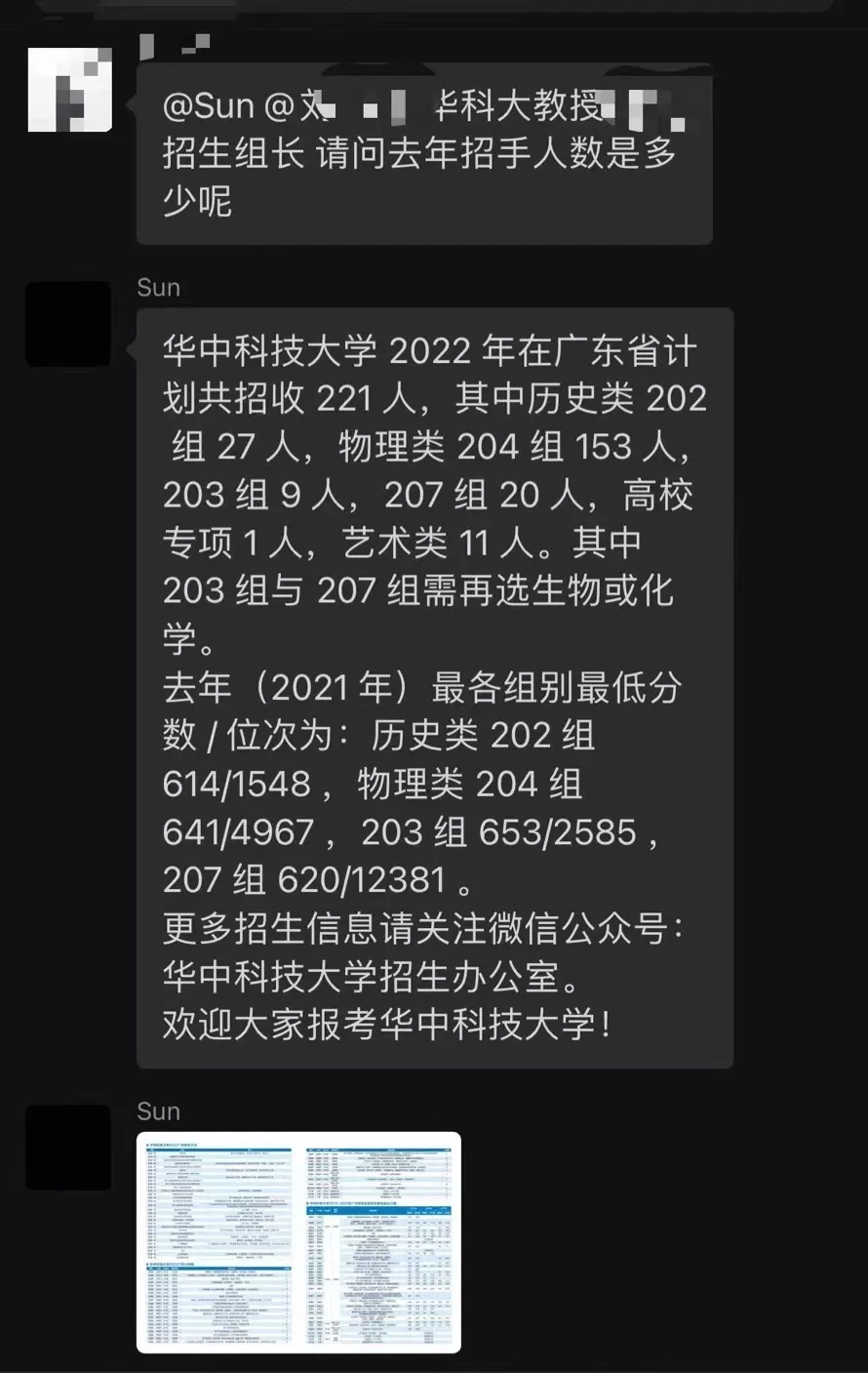868x1373 pixels.
Task: Open Sun's avatar beside the image attachment
Action: pos(67,1148)
